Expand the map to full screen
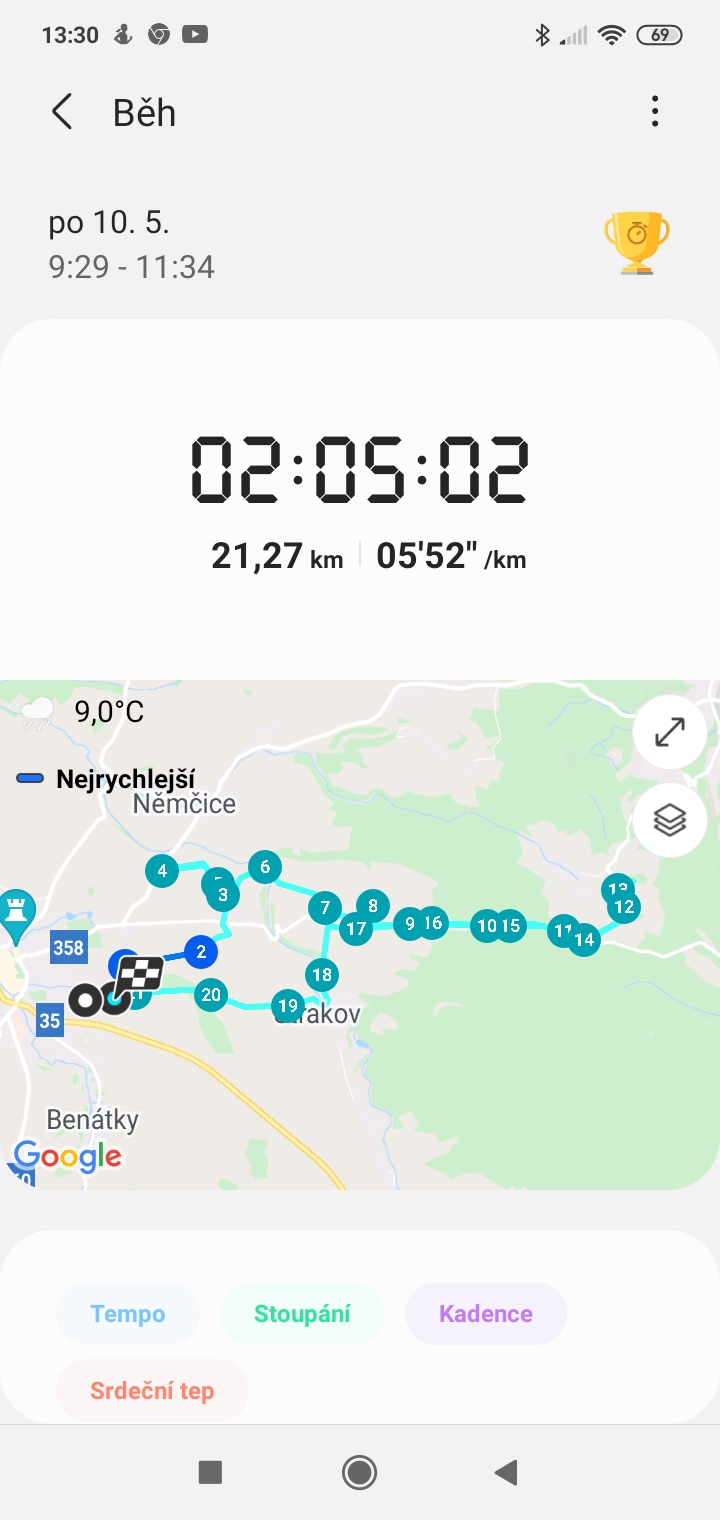The height and width of the screenshot is (1520, 720). click(669, 732)
